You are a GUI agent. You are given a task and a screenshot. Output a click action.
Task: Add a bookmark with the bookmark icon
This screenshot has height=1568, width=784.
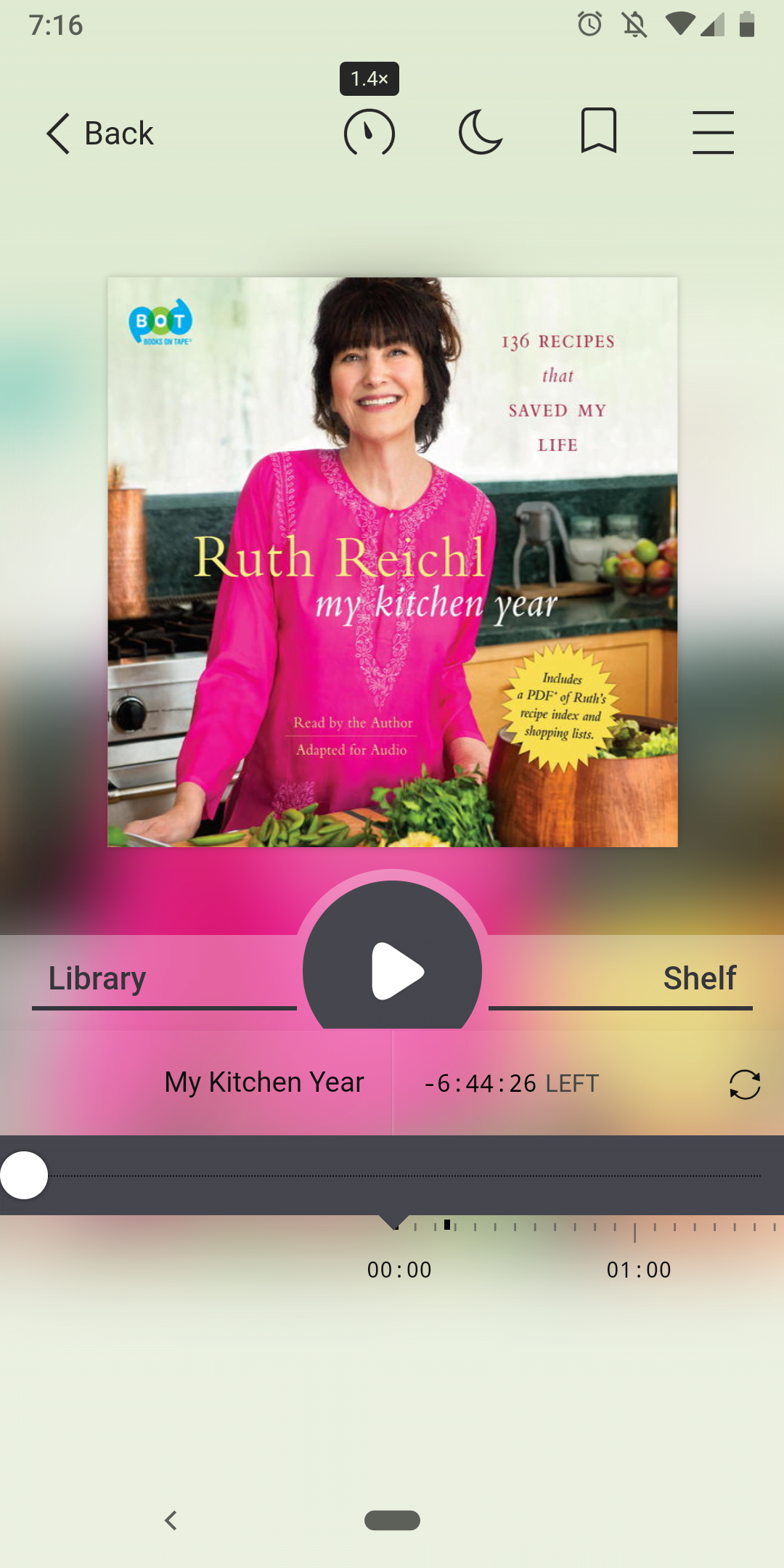click(599, 131)
